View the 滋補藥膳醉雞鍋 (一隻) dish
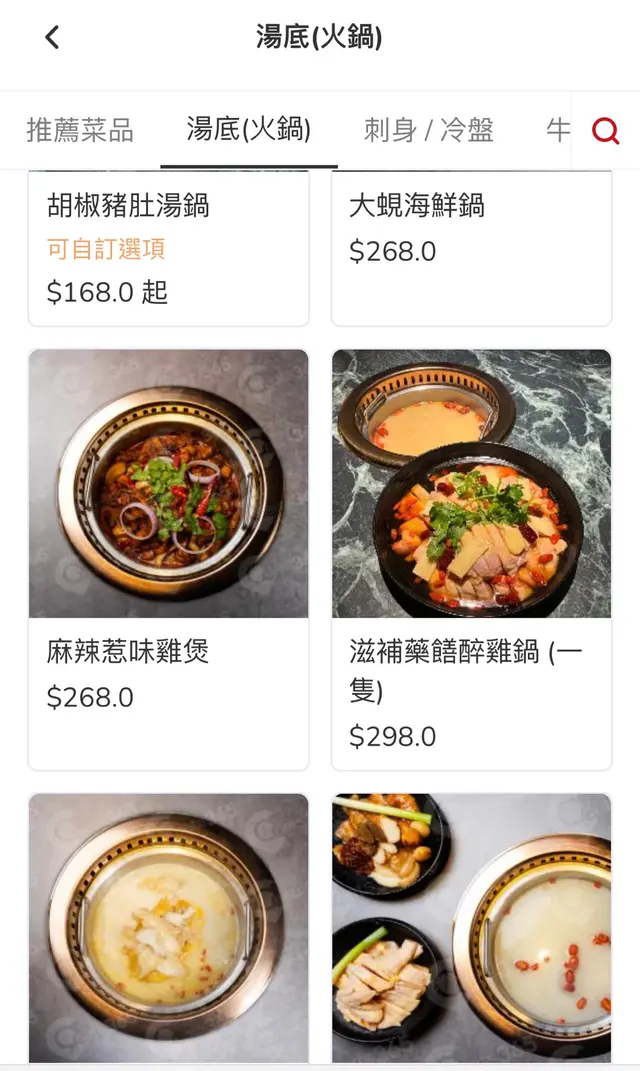Screen dimensions: 640x1071 pos(471,559)
